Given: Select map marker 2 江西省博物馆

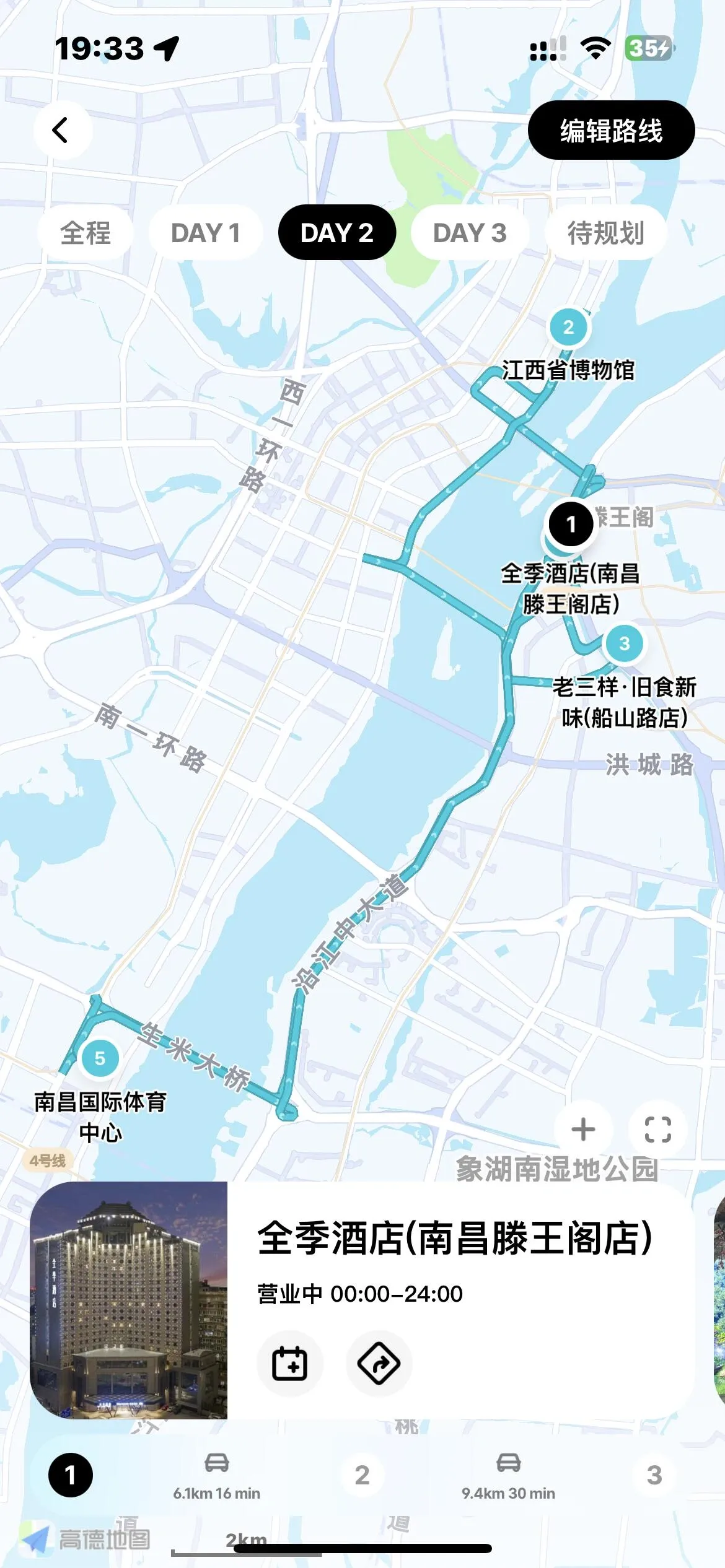Looking at the screenshot, I should pos(568,328).
